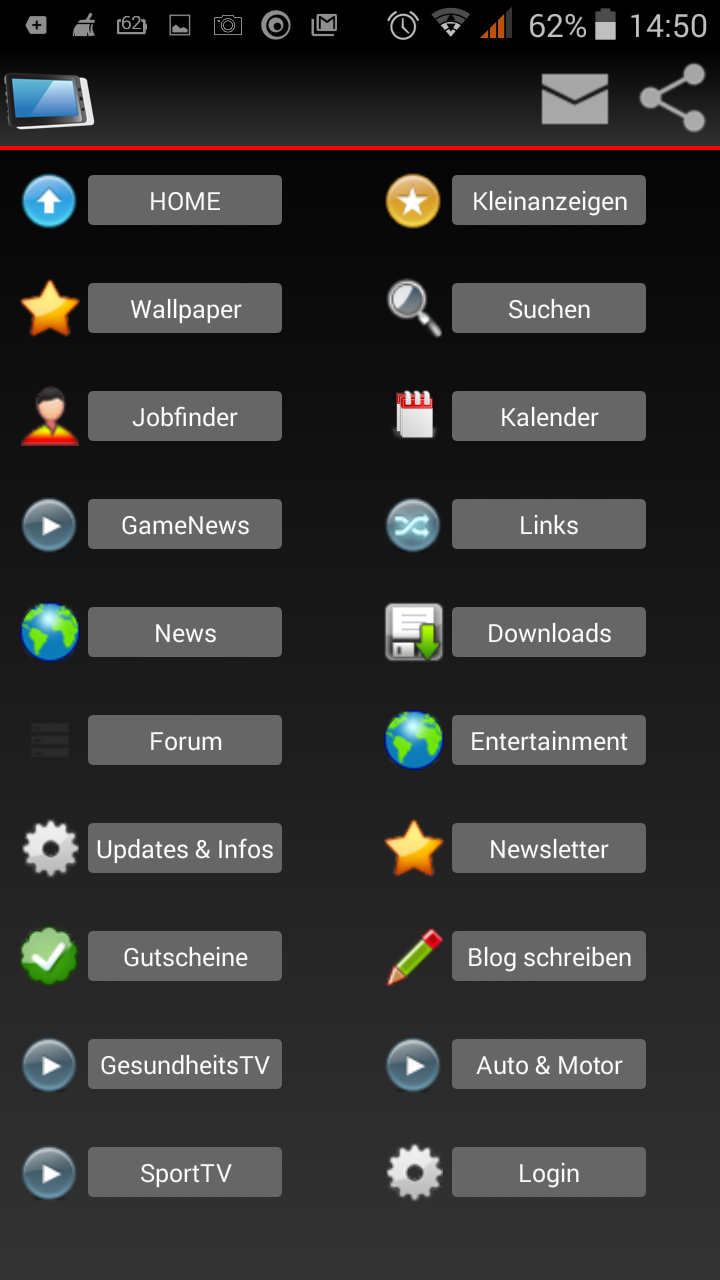Open GameNews
Image resolution: width=720 pixels, height=1280 pixels.
click(x=185, y=525)
